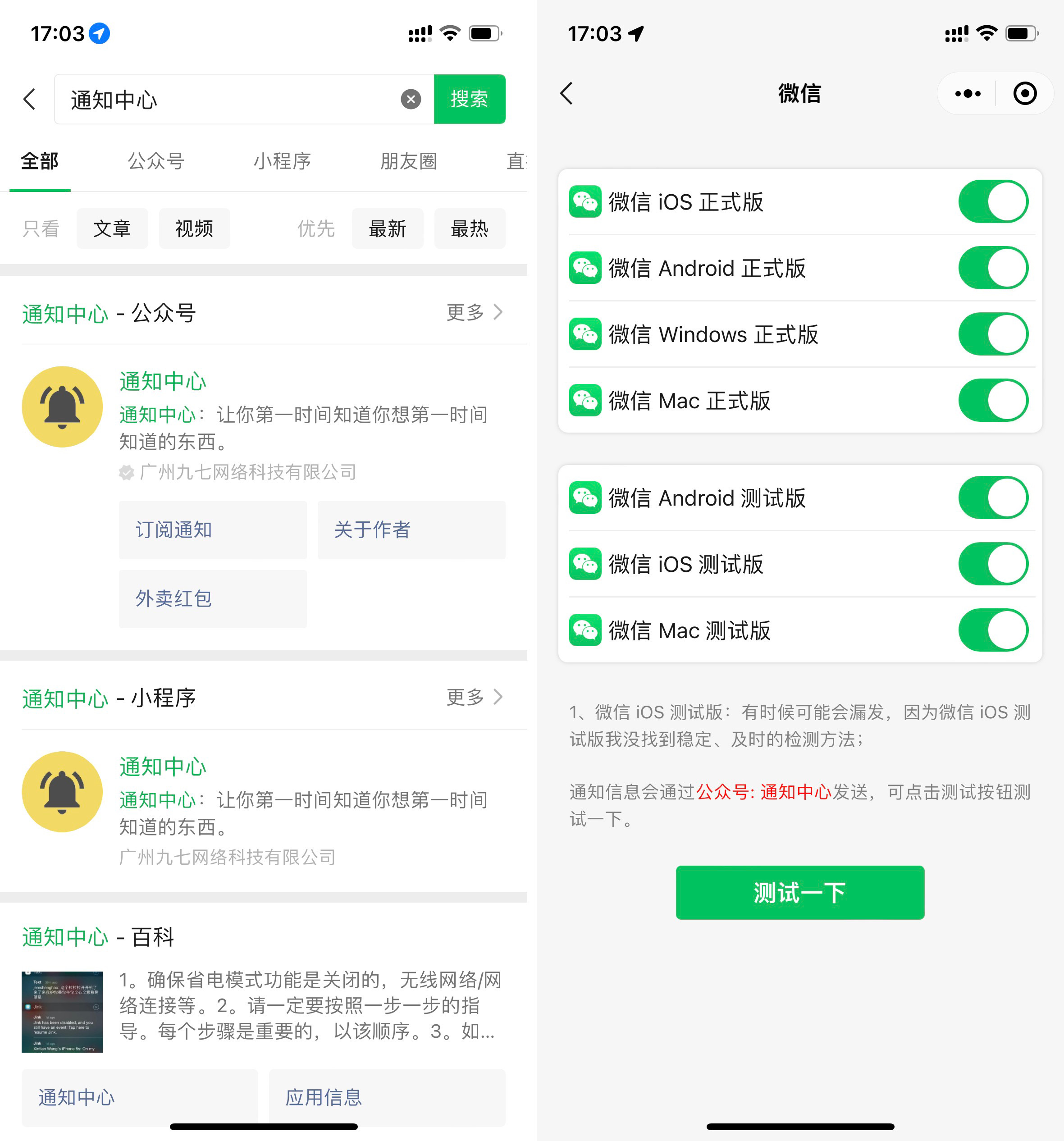Tap the 测试一下 button
Screen dimensions: 1064x1141
[799, 893]
